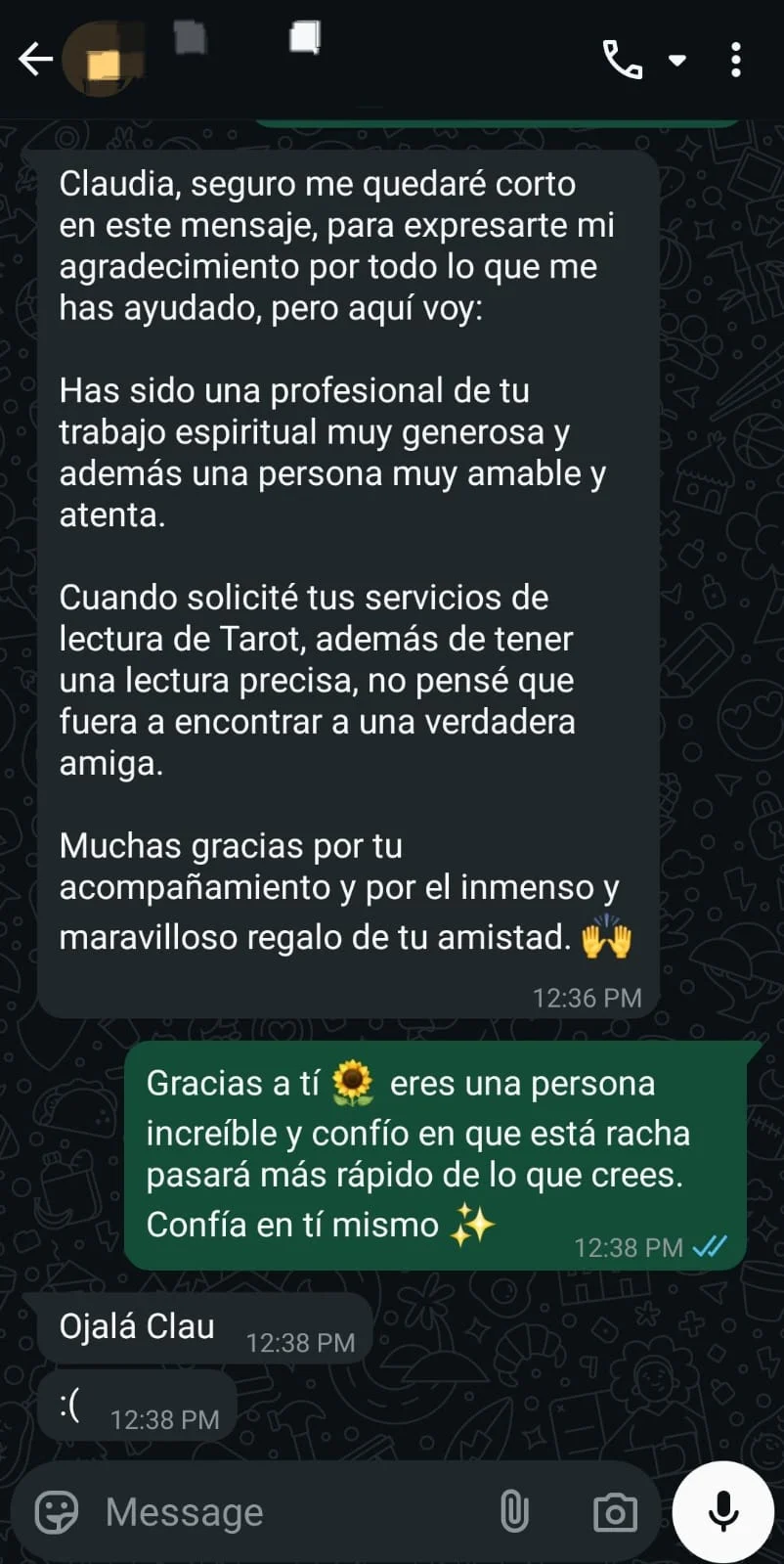Tap the 12:38 PM timestamp on the sad face message
The height and width of the screenshot is (1564, 784).
[x=166, y=1418]
